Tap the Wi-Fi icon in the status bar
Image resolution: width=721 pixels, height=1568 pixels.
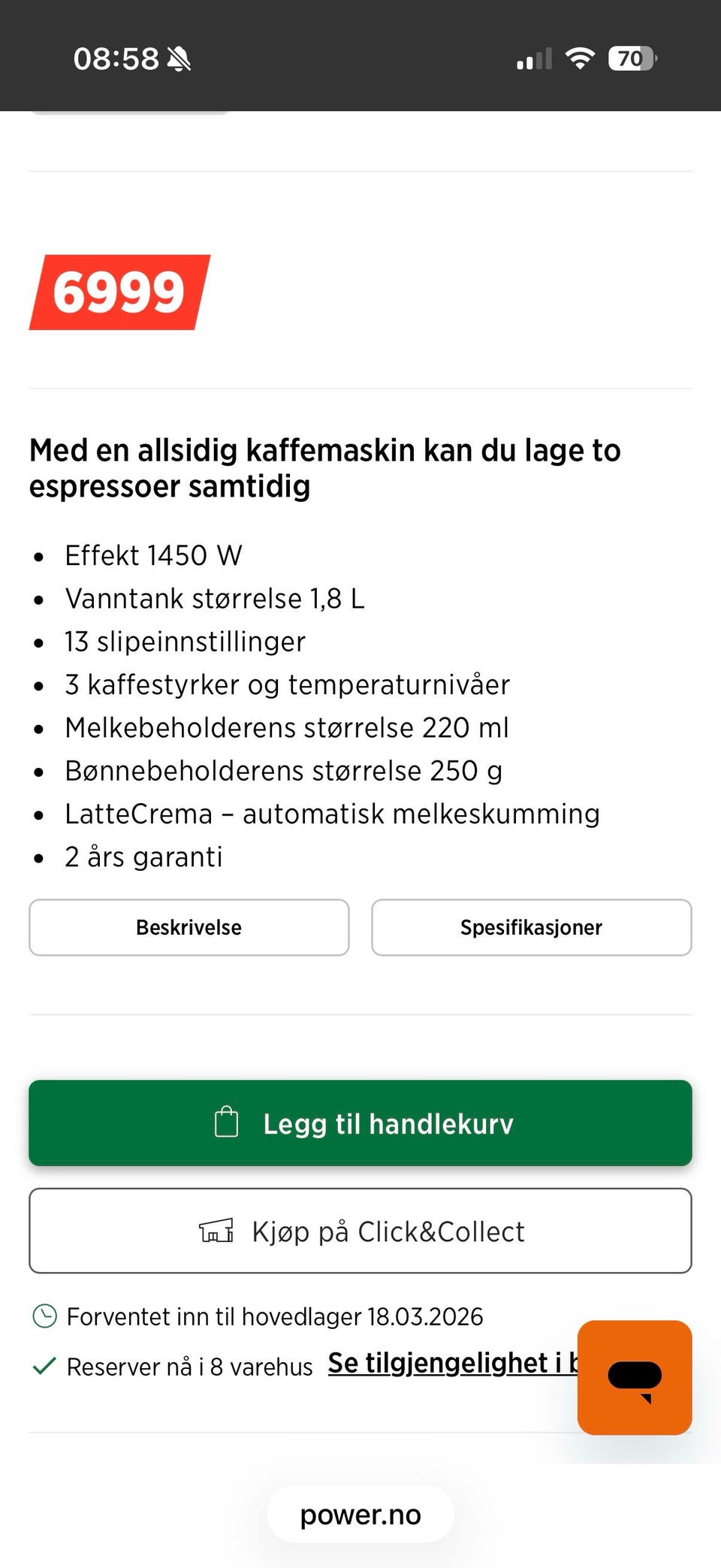tap(579, 57)
